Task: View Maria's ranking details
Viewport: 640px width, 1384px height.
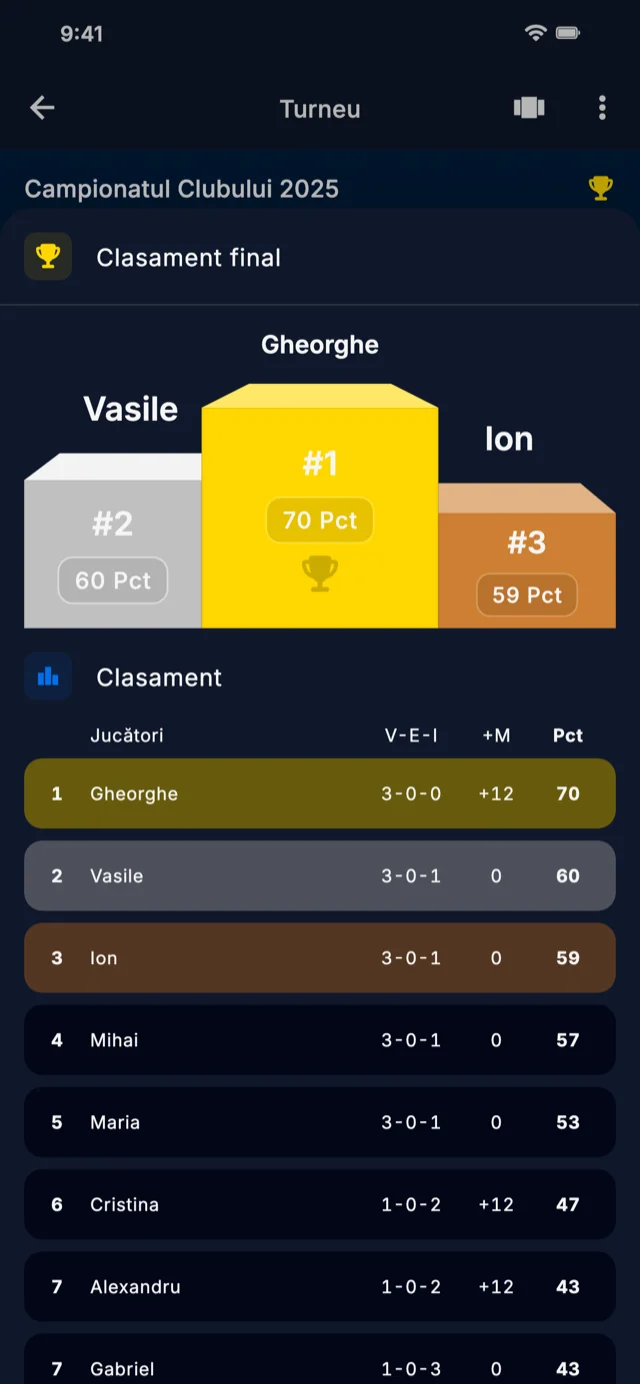Action: tap(320, 1122)
